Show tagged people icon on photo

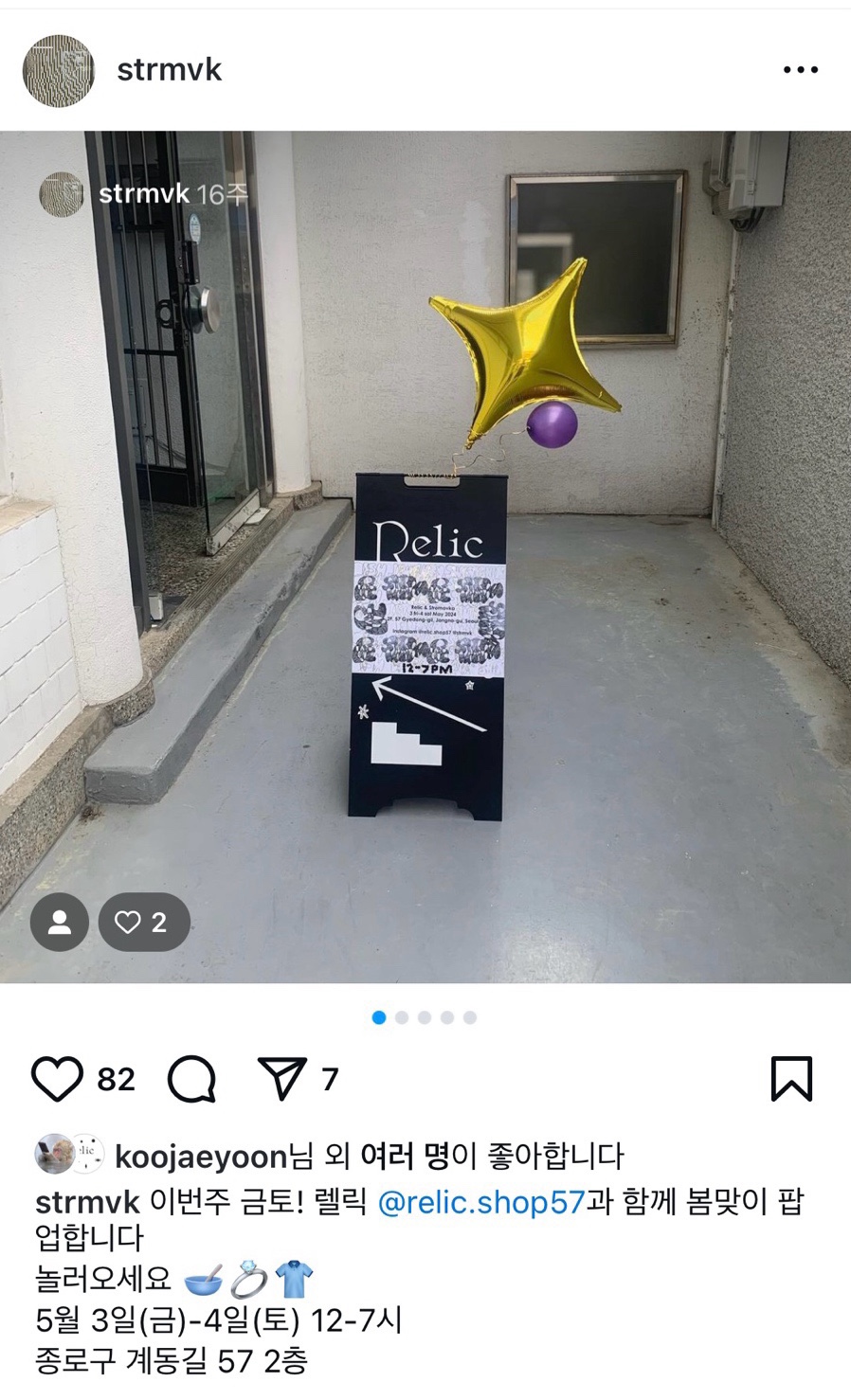point(60,922)
